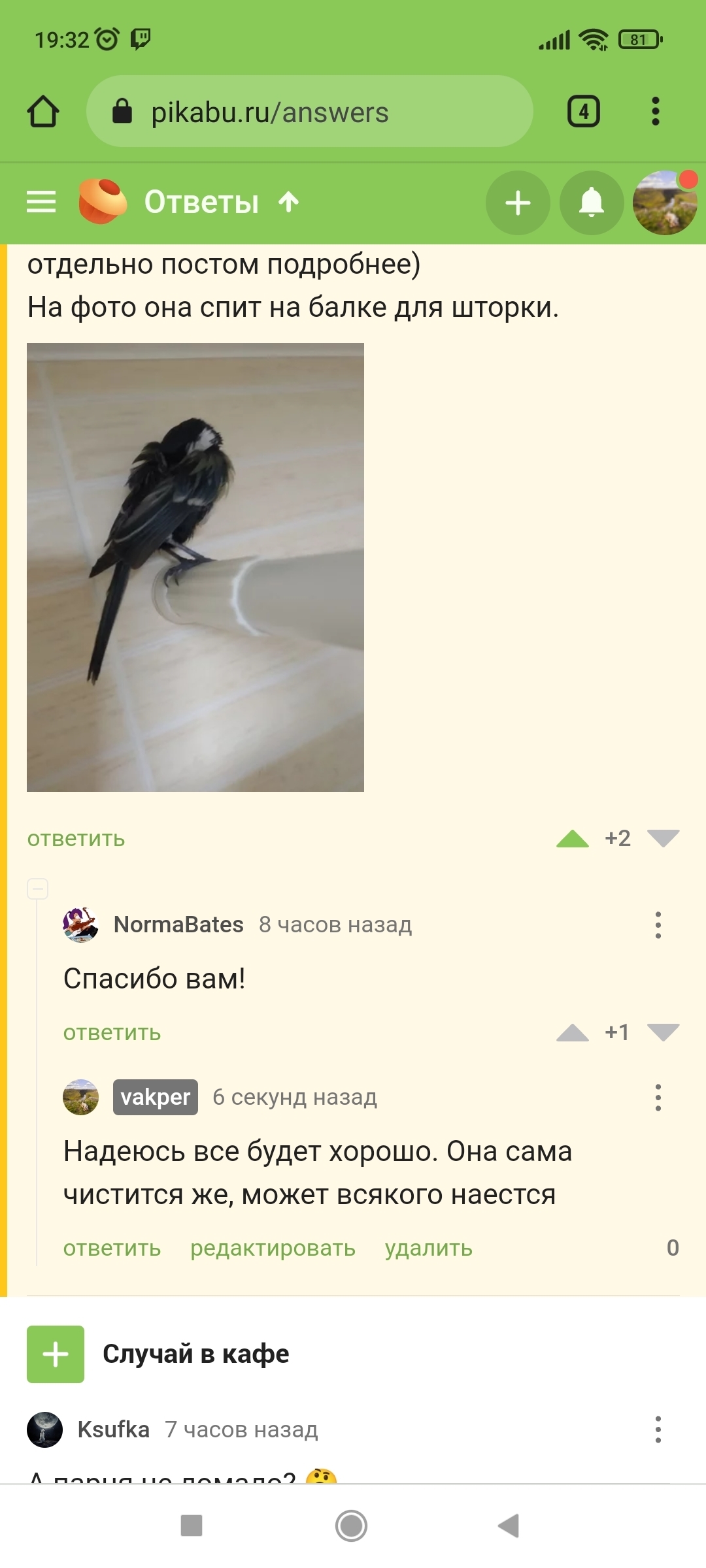Downvote the comment with bird photo
Screen dimensions: 706x1568
point(663,838)
